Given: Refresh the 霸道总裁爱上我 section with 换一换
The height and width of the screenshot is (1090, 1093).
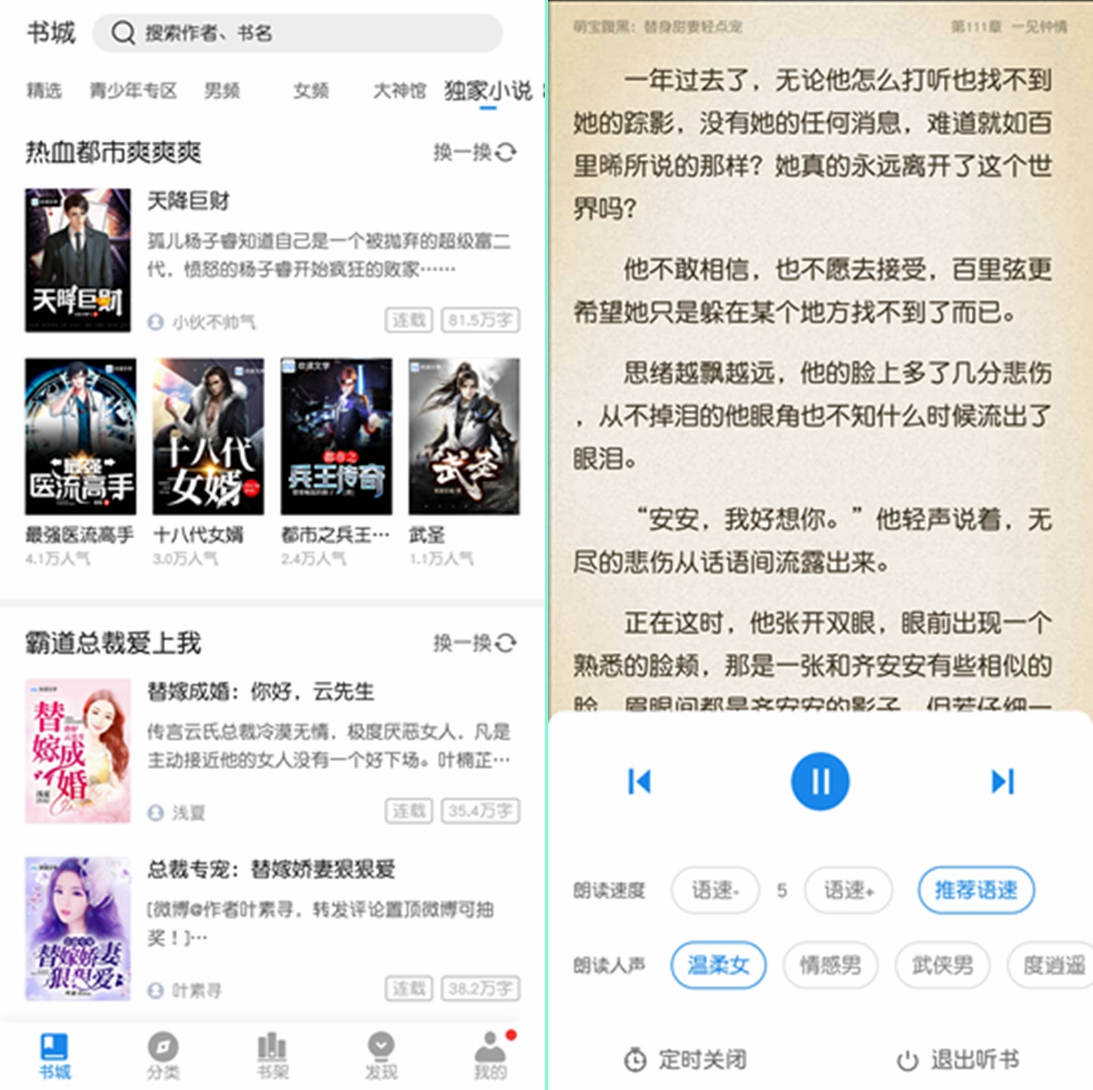Looking at the screenshot, I should click(475, 643).
